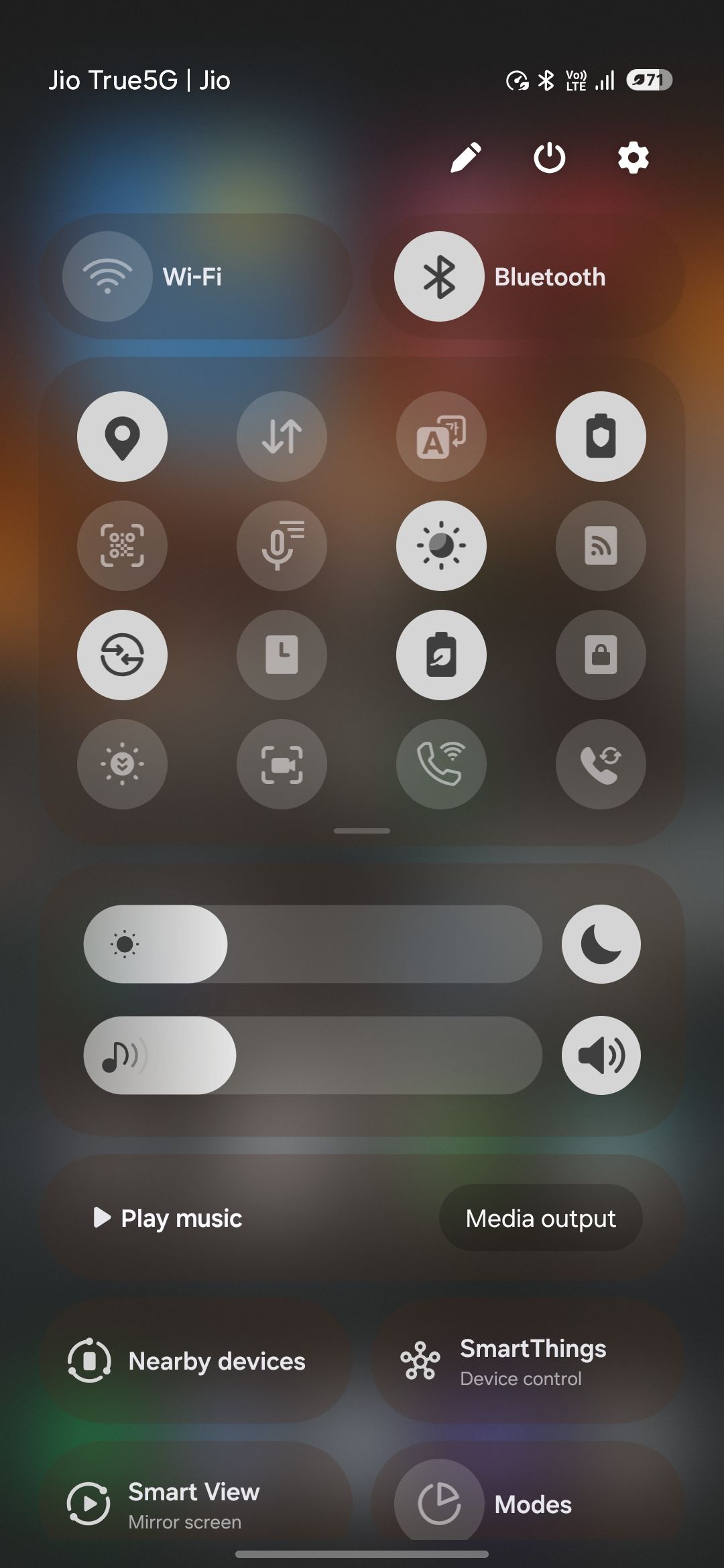Turn off Bluetooth
The height and width of the screenshot is (1568, 724).
(x=439, y=277)
